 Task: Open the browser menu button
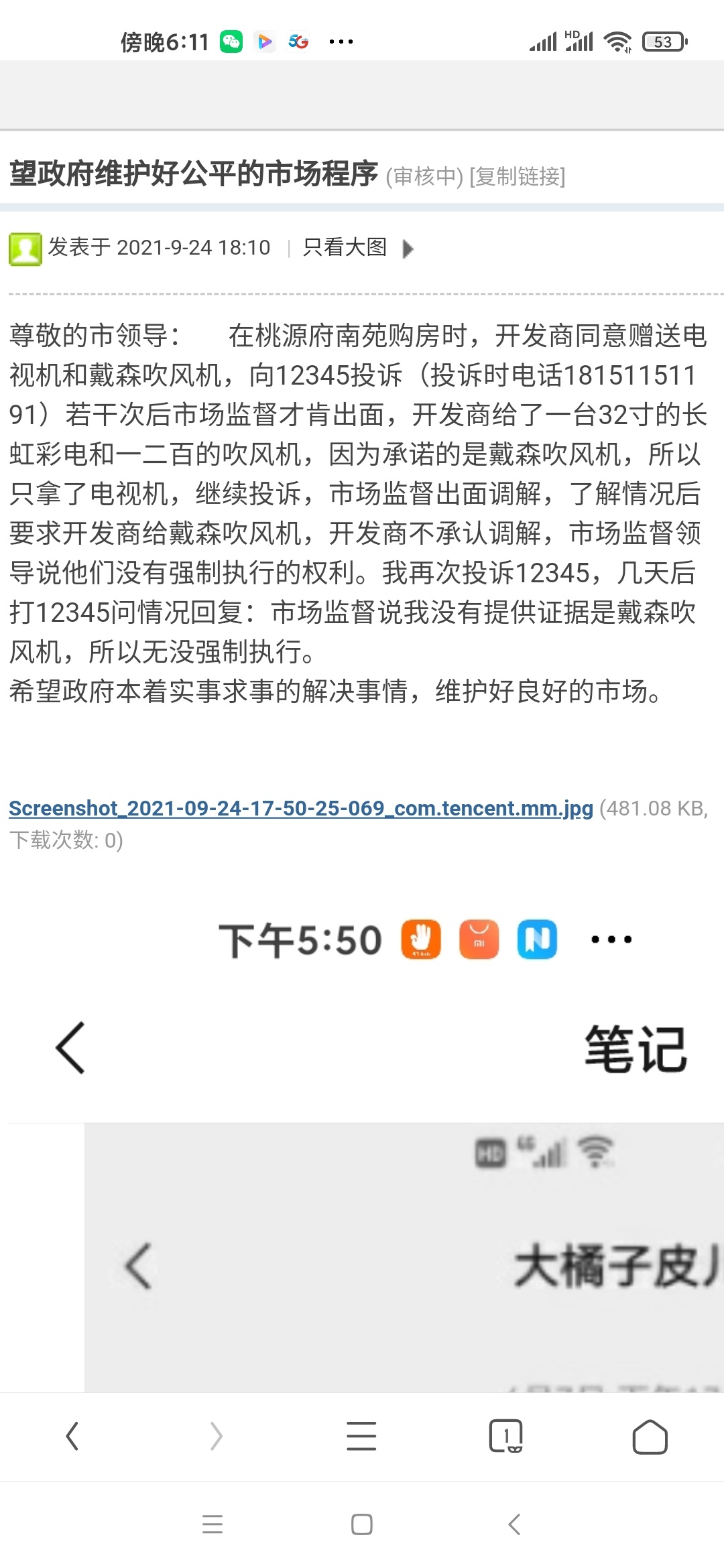pyautogui.click(x=361, y=1436)
